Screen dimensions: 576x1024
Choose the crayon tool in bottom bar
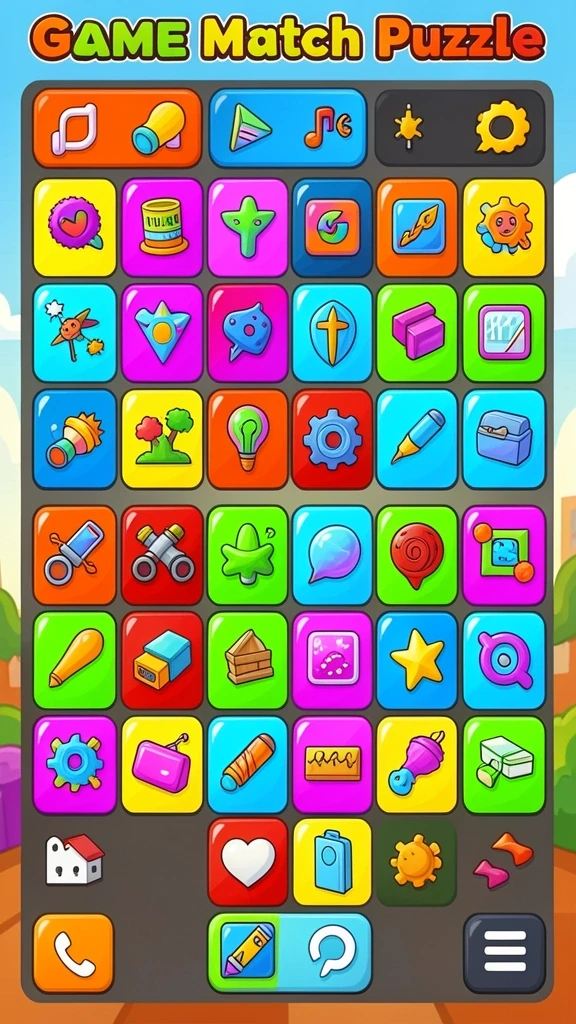(248, 950)
